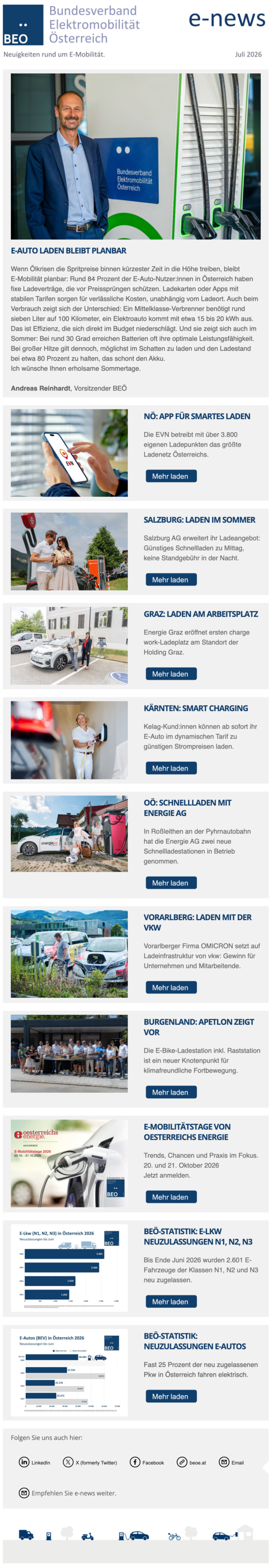Open the E-Mobilitätstage 2026 event image
Viewport: 274px width, 1568px height.
[69, 1163]
